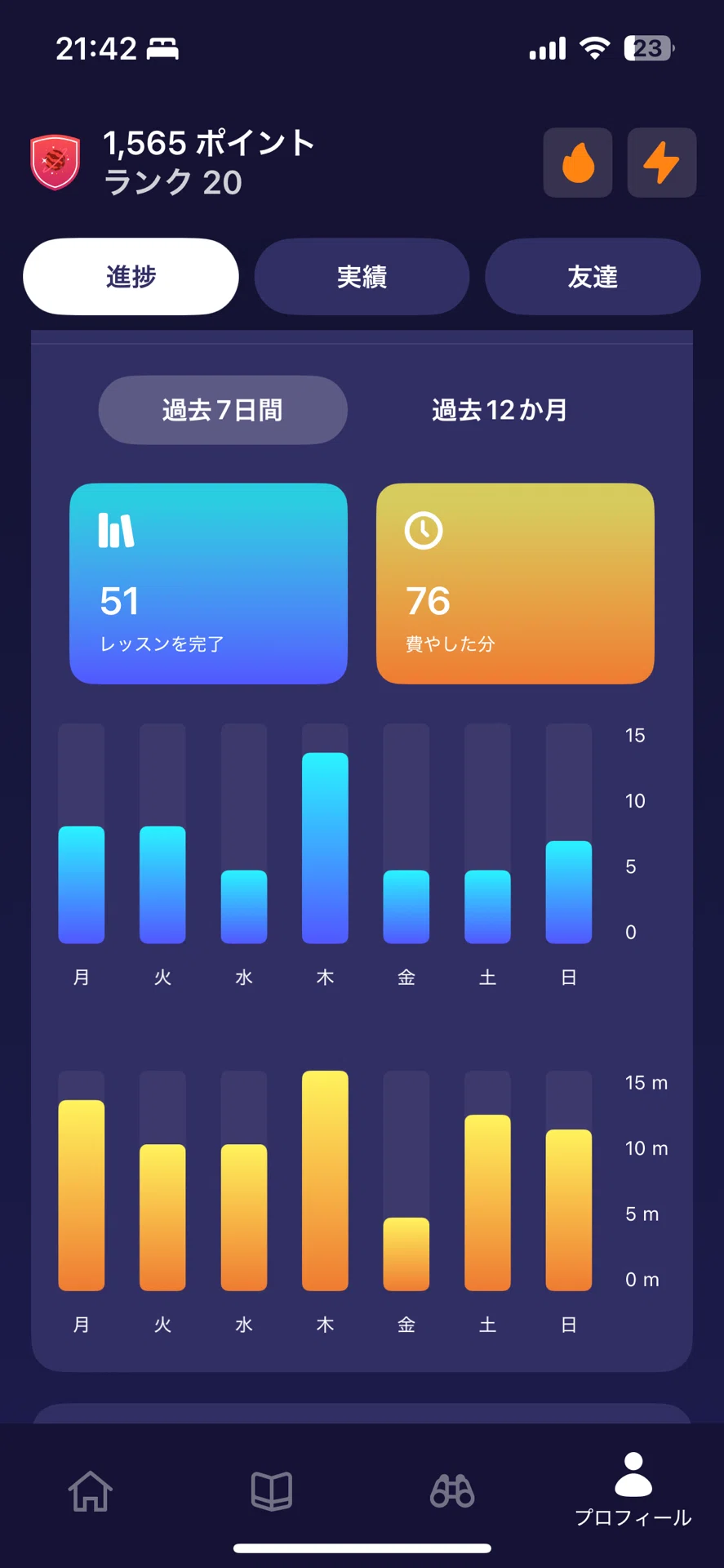724x1568 pixels.
Task: Switch to the 実績 tab
Action: point(362,277)
